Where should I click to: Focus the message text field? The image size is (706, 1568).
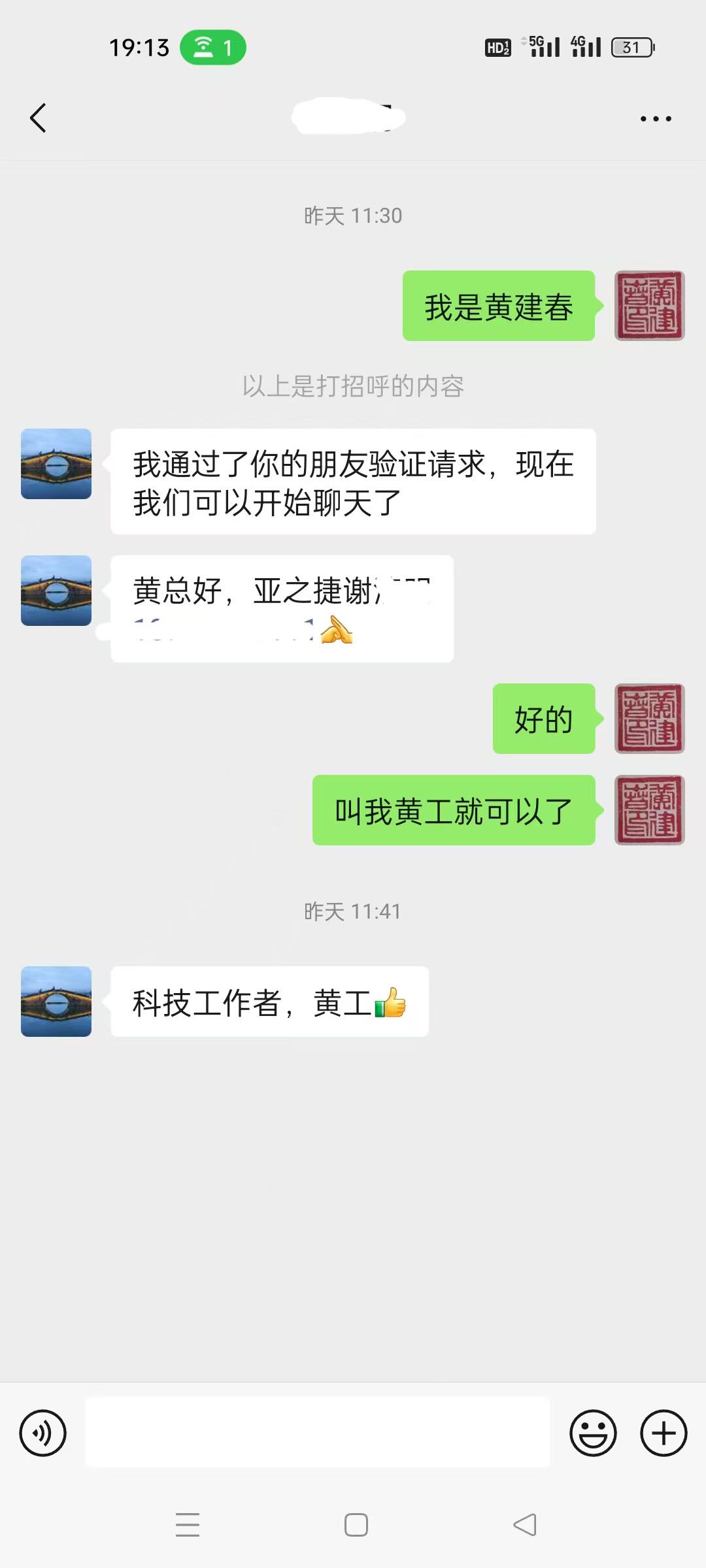tap(318, 1433)
